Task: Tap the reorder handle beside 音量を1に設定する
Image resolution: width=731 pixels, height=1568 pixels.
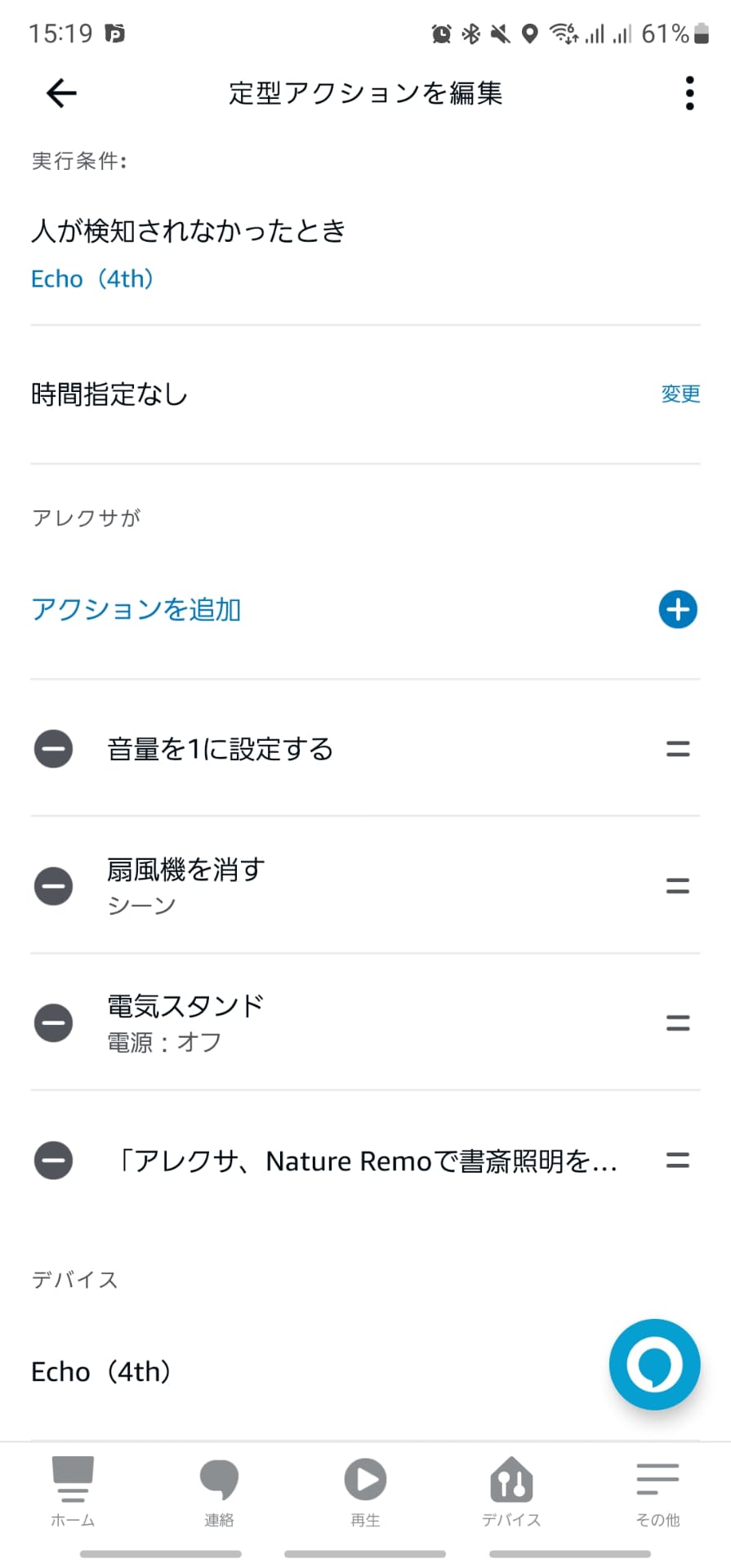Action: (677, 749)
